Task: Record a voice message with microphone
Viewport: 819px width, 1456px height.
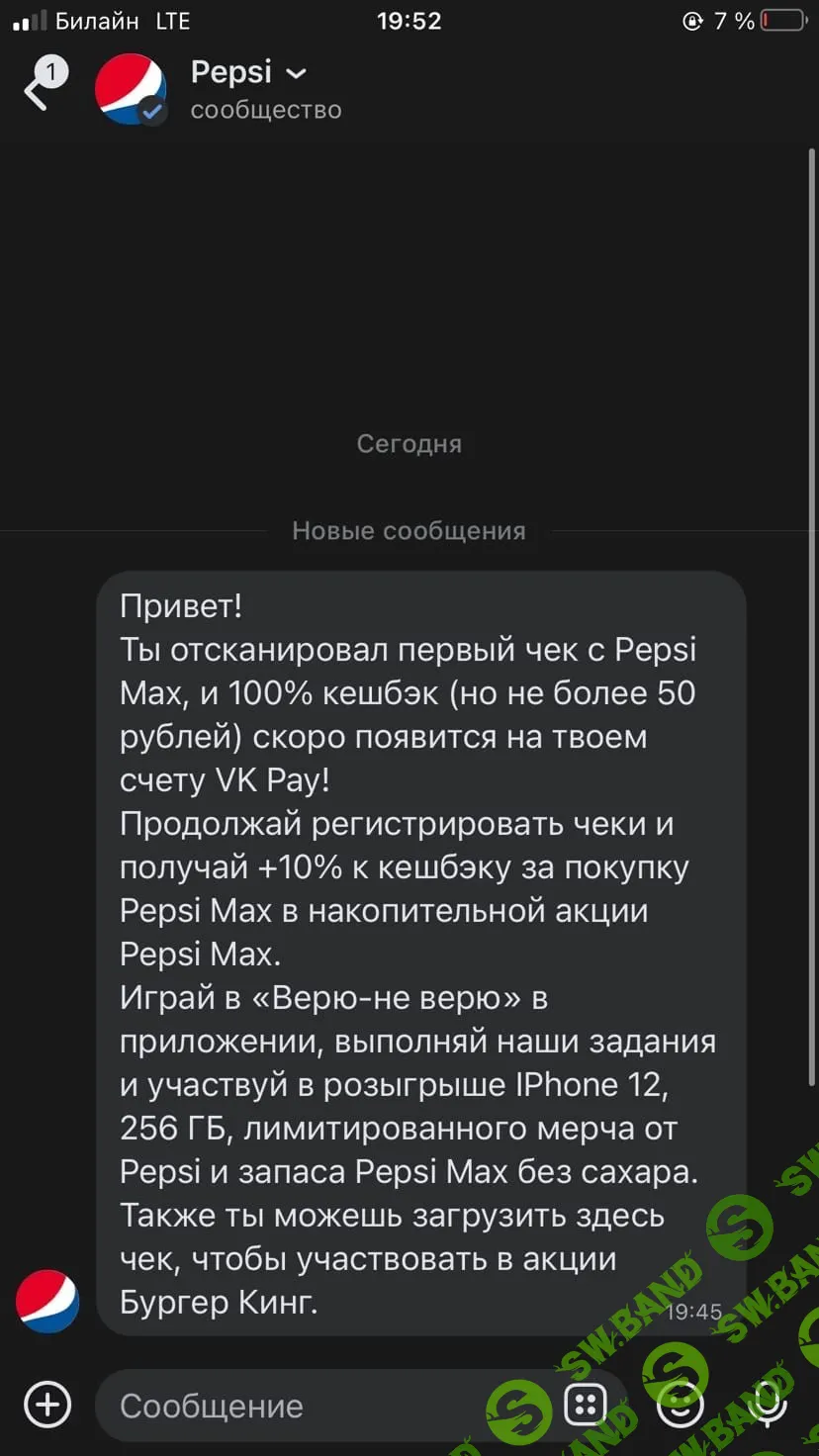Action: 768,1405
